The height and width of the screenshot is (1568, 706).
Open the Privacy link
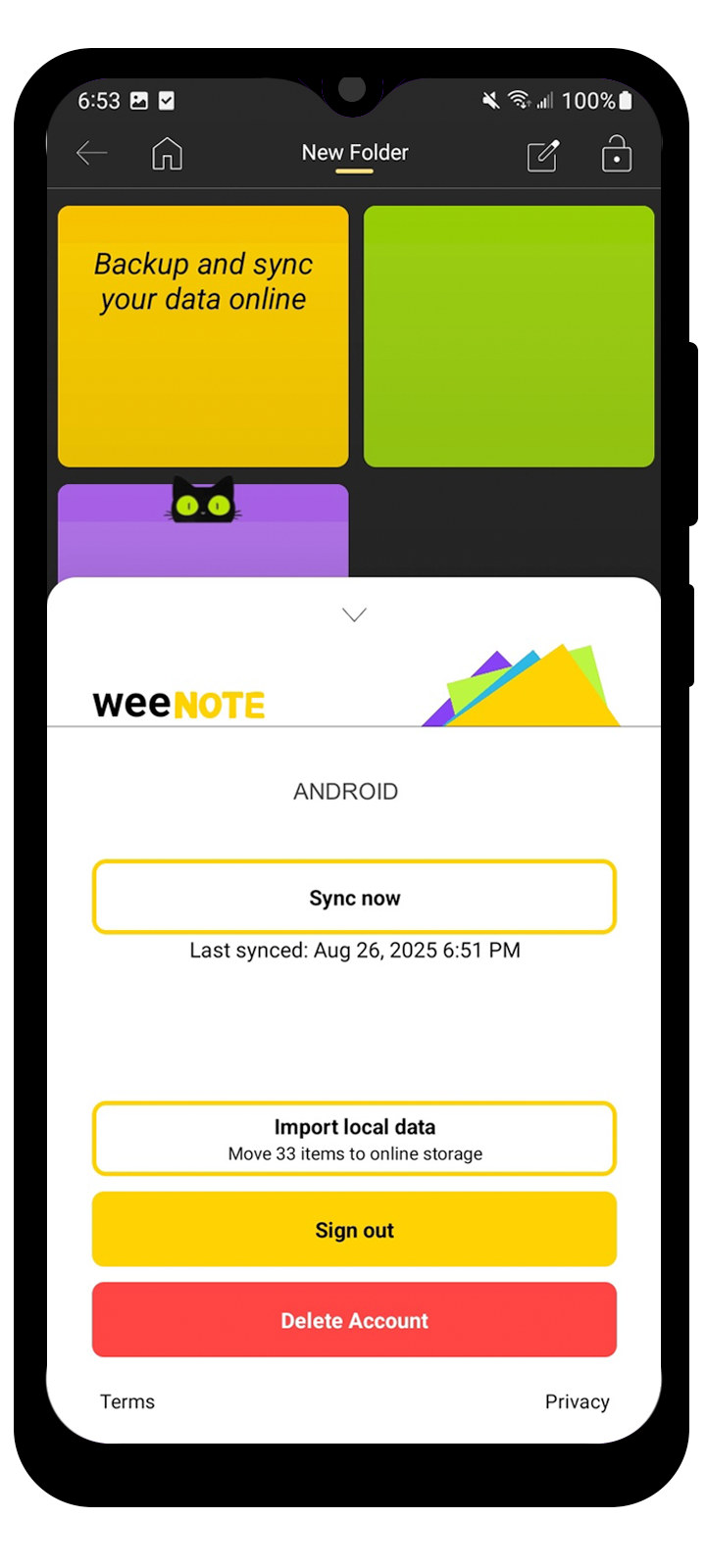[578, 1402]
